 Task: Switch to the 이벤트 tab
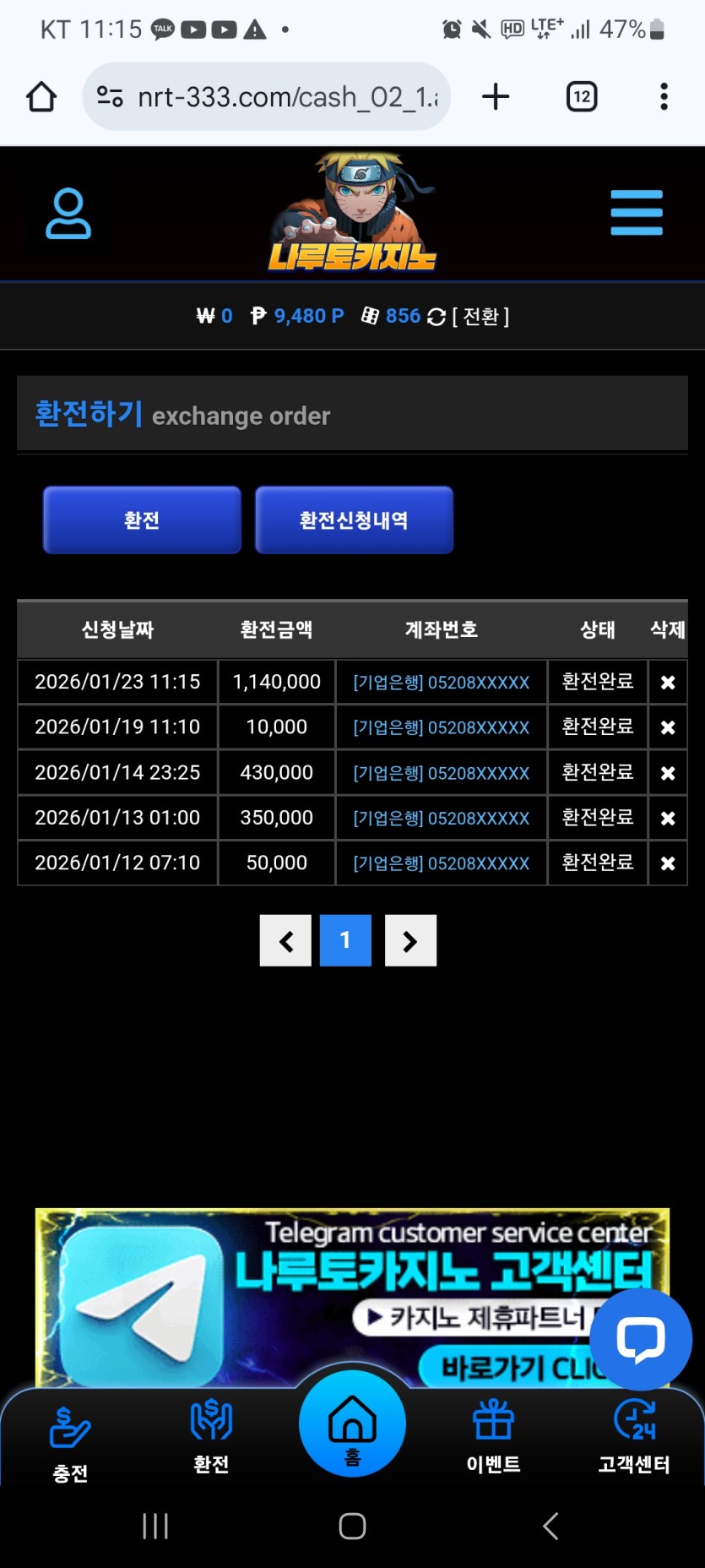pos(493,1436)
